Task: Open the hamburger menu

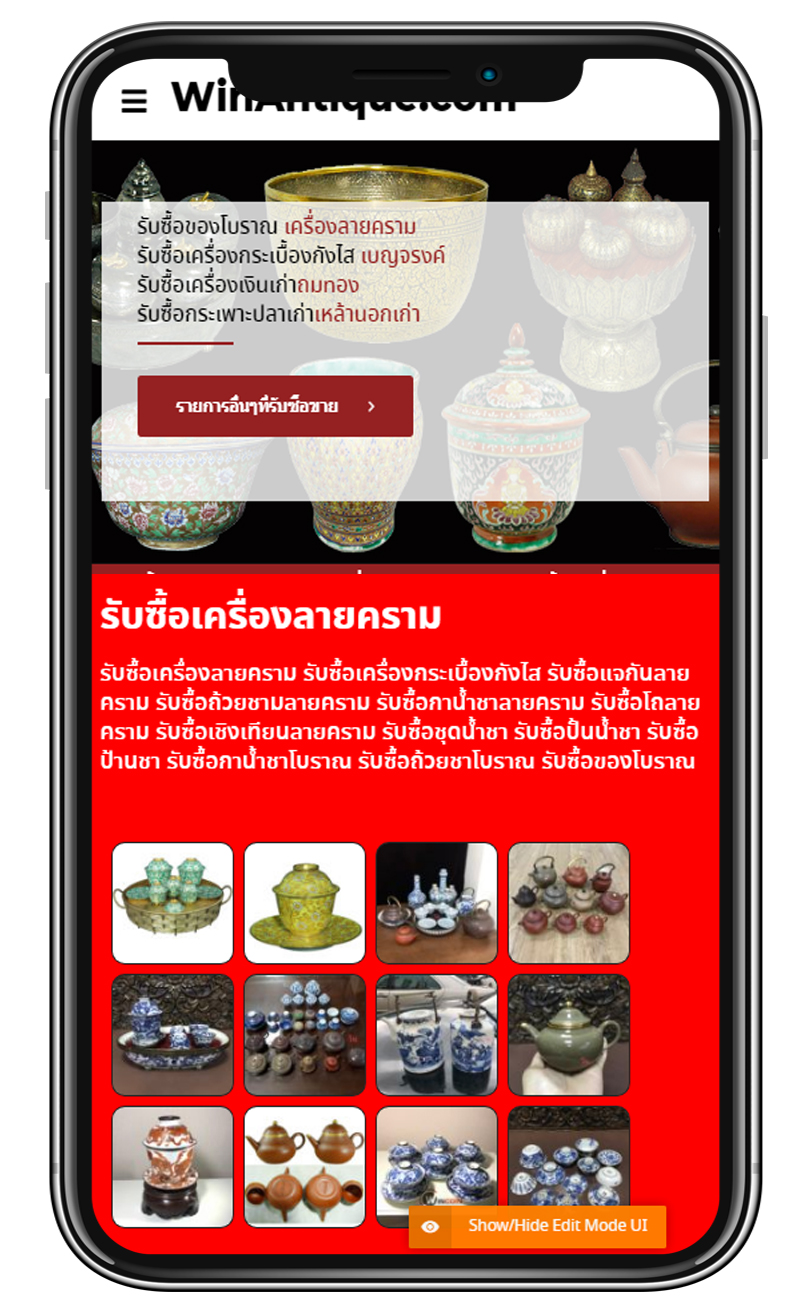Action: [134, 100]
